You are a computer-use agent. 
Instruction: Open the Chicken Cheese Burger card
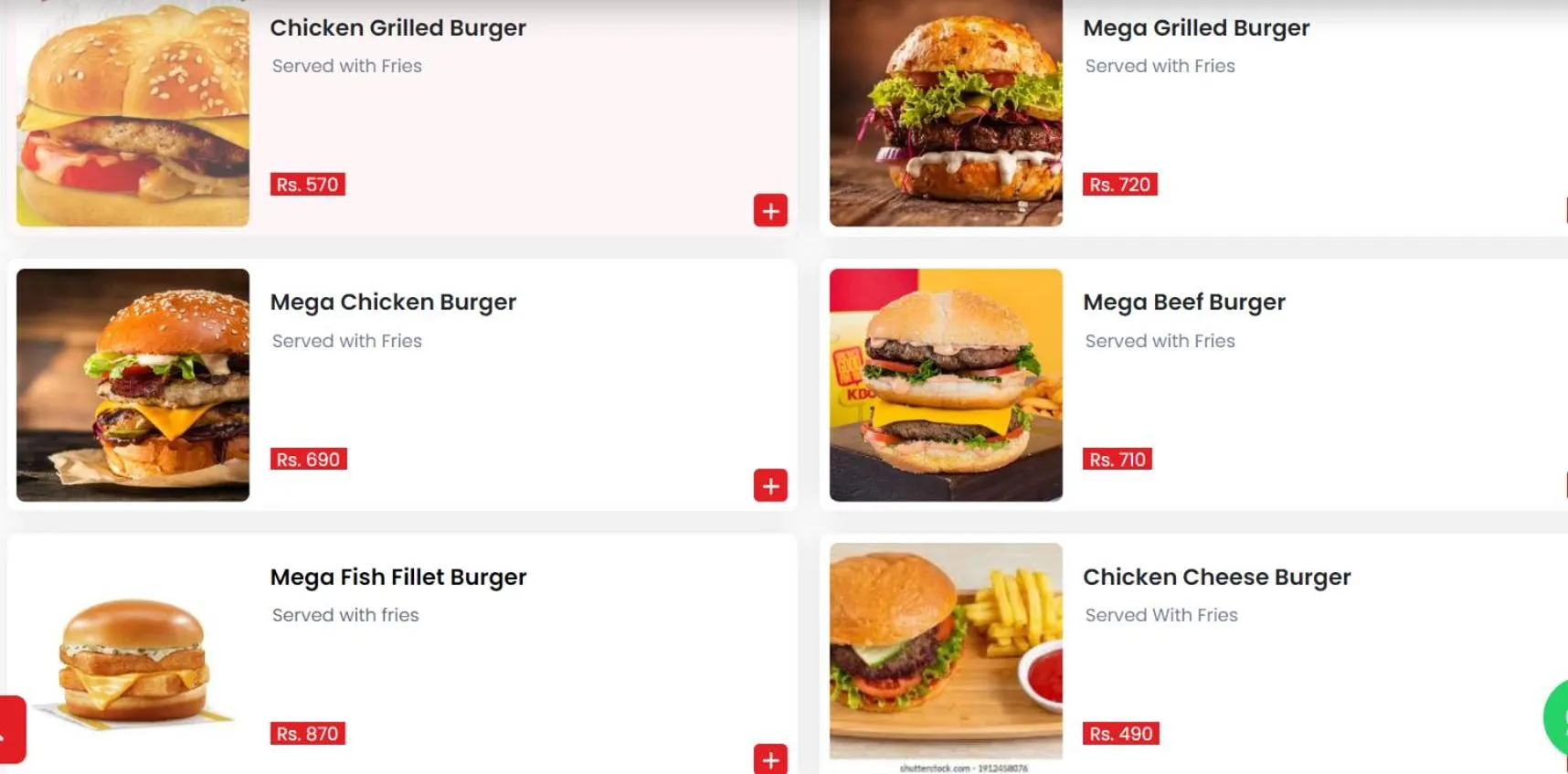tap(1215, 578)
